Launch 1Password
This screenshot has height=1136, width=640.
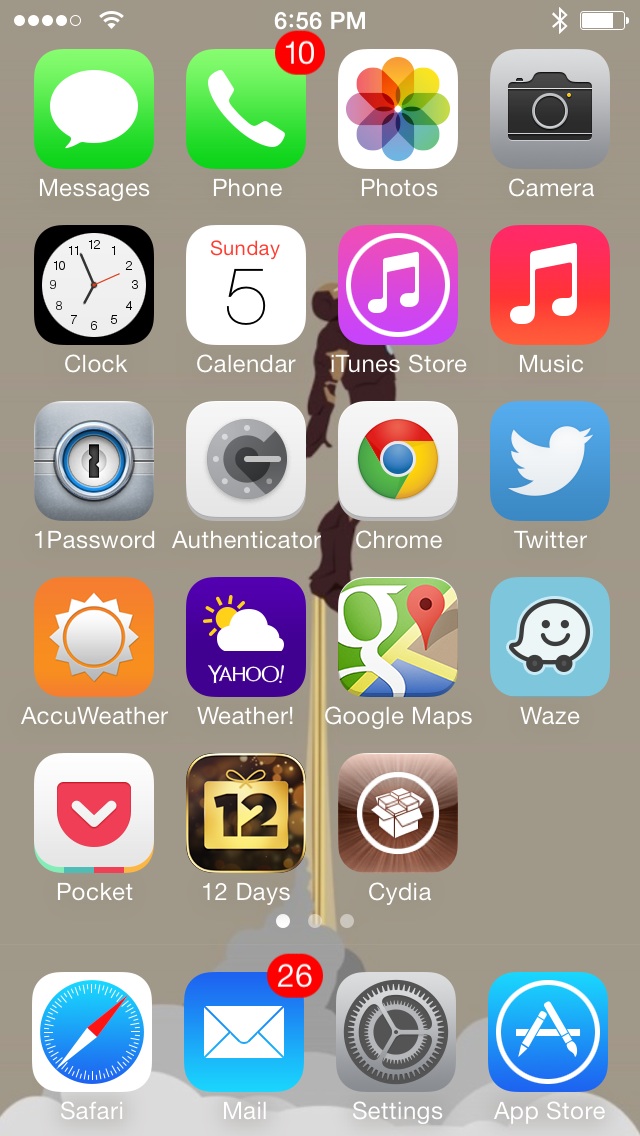94,461
